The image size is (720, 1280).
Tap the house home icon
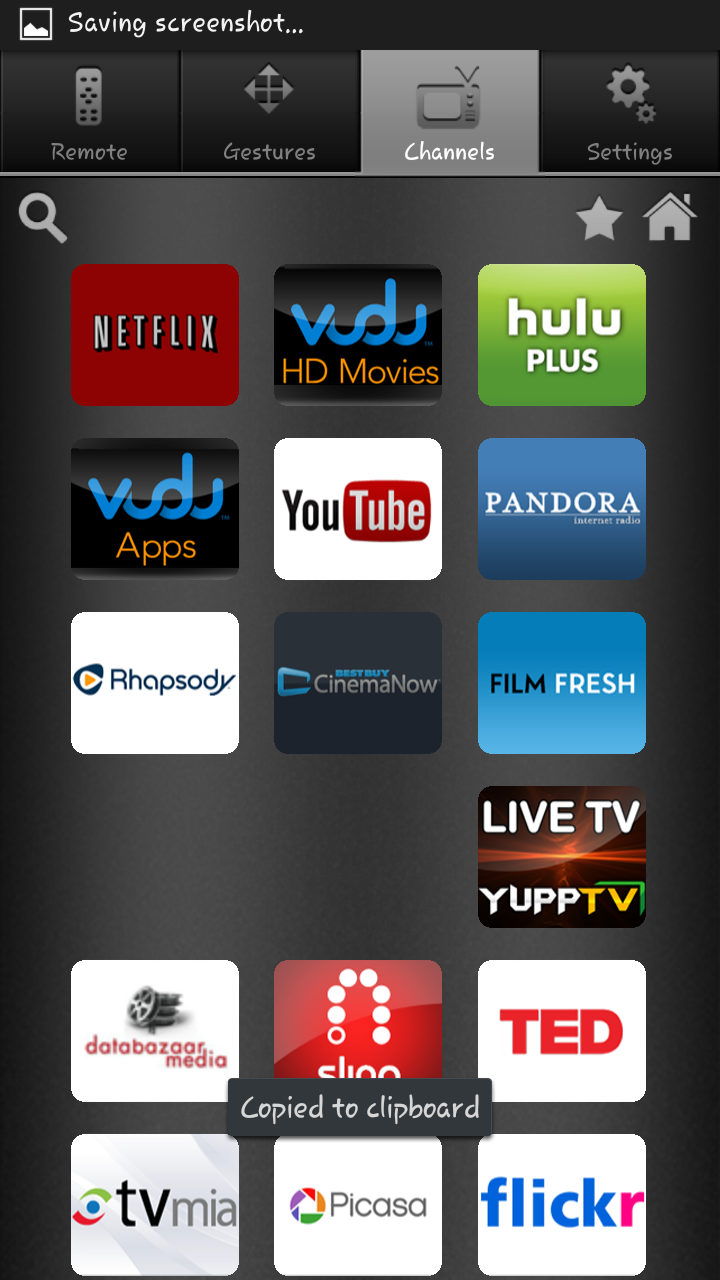pos(669,217)
